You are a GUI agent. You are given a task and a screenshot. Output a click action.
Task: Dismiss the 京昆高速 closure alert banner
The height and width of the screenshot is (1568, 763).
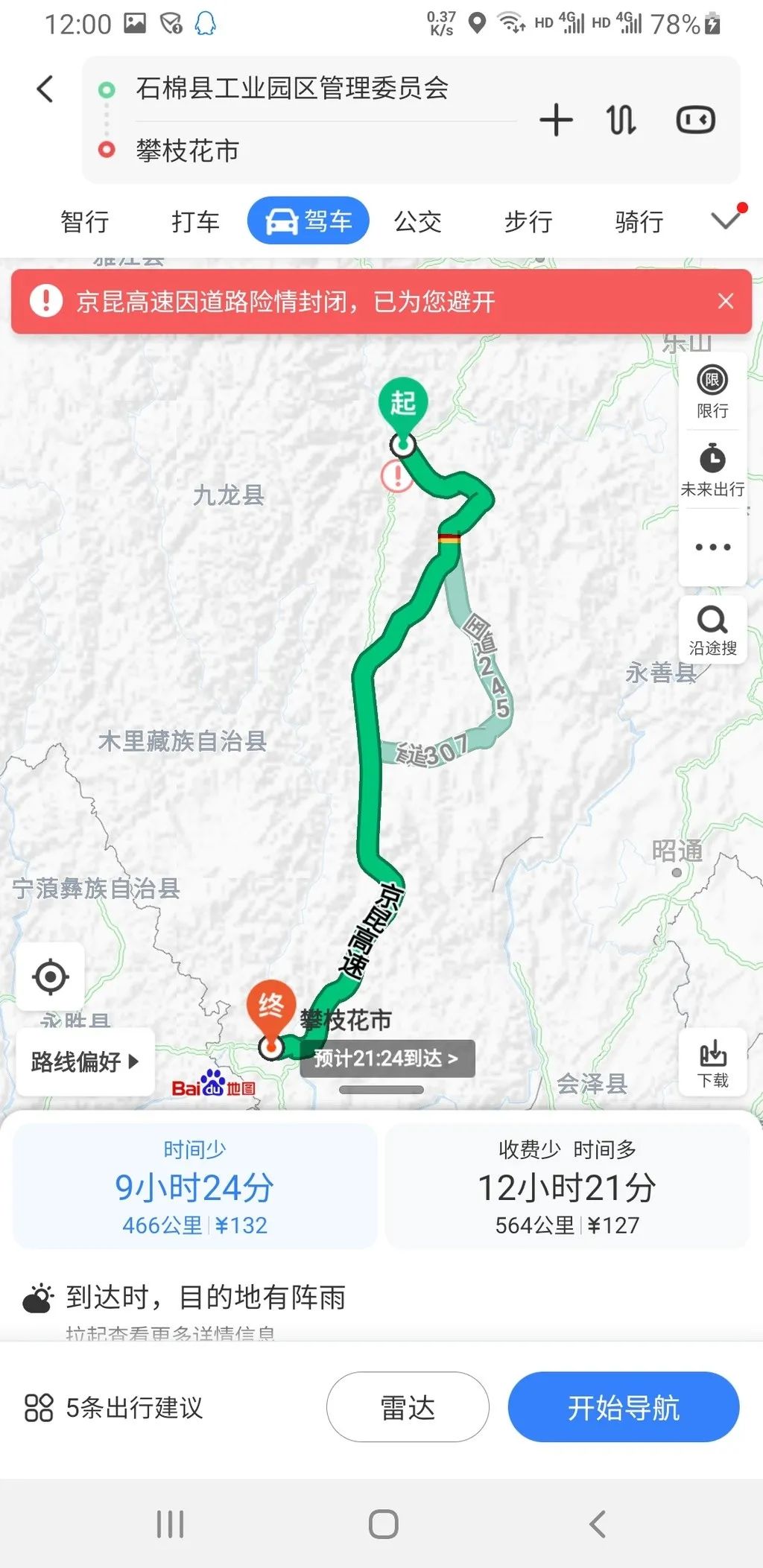[x=726, y=301]
